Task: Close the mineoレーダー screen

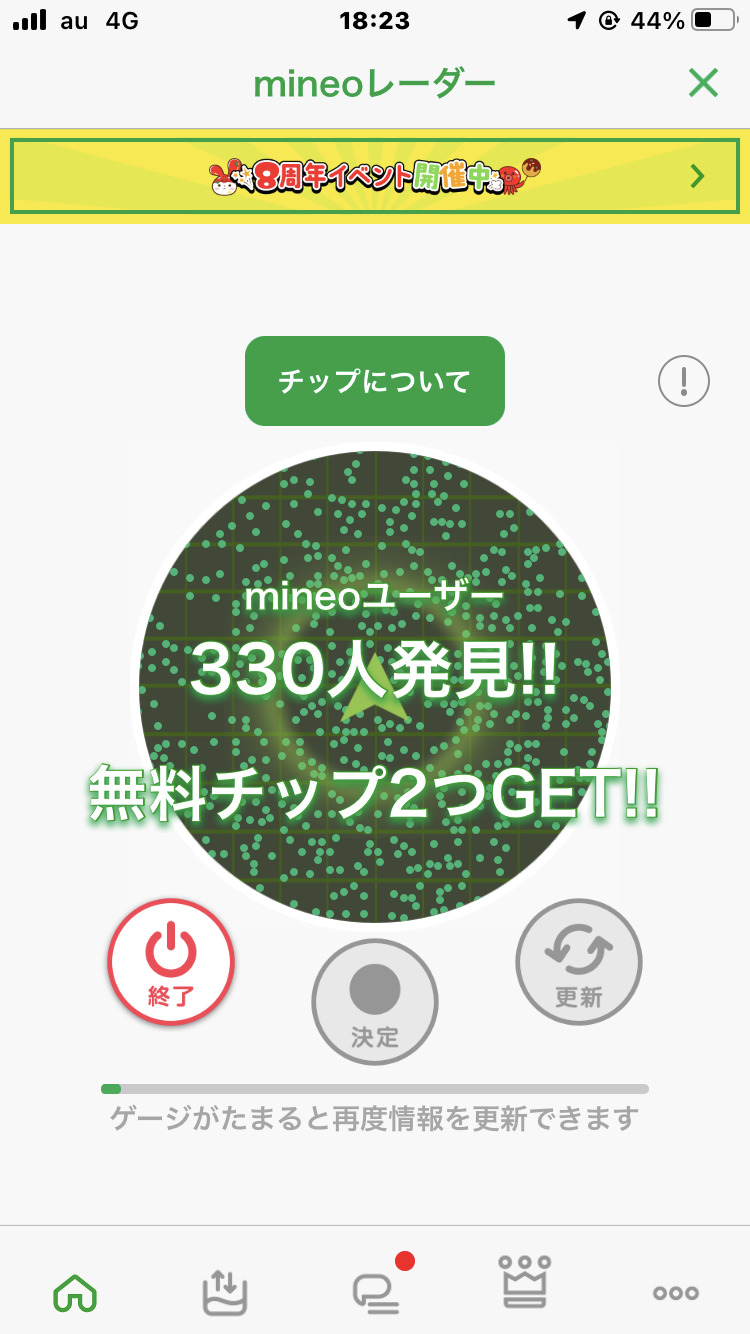Action: click(x=703, y=83)
